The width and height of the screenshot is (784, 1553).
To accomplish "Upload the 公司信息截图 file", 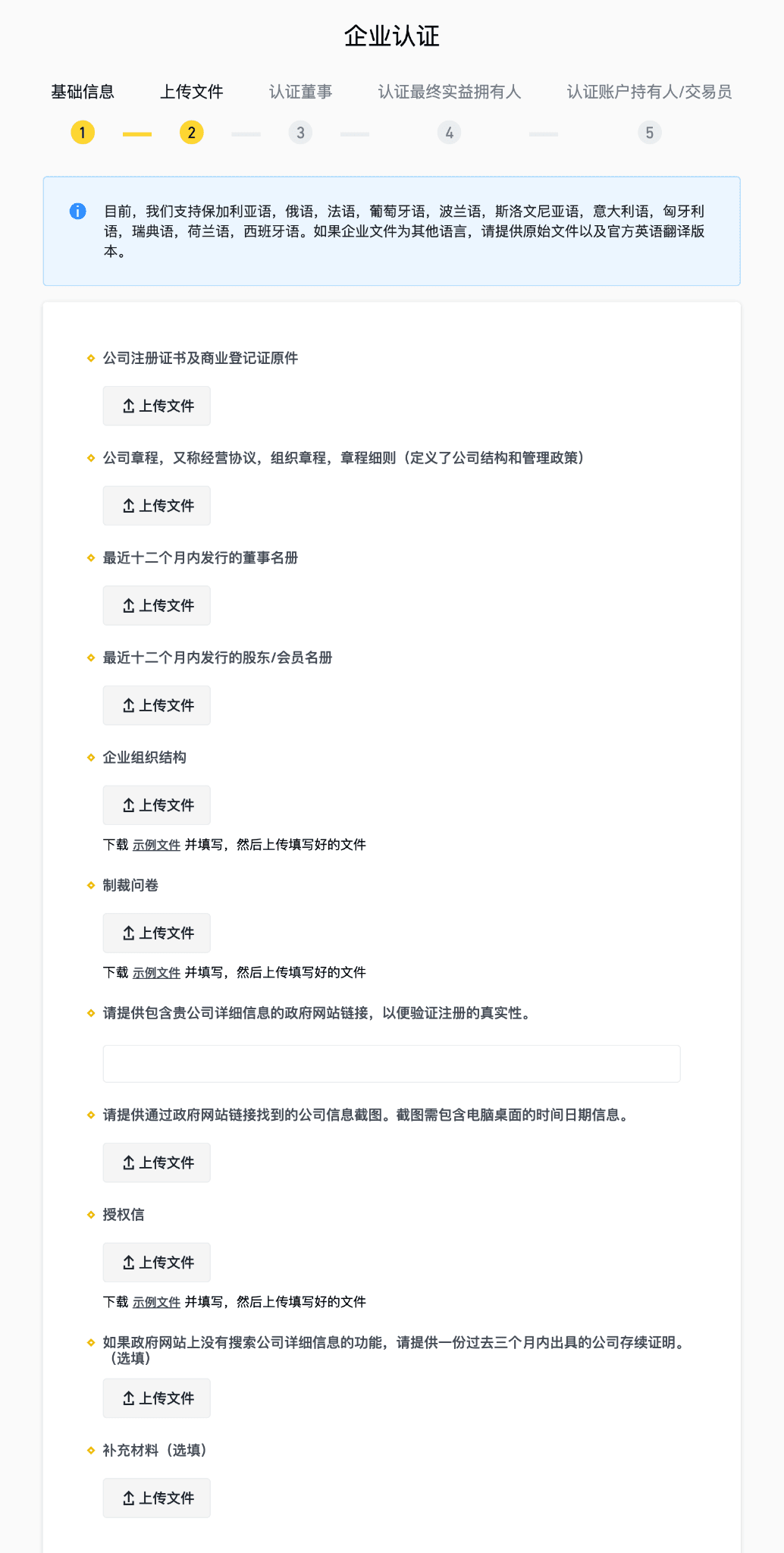I will coord(157,1162).
